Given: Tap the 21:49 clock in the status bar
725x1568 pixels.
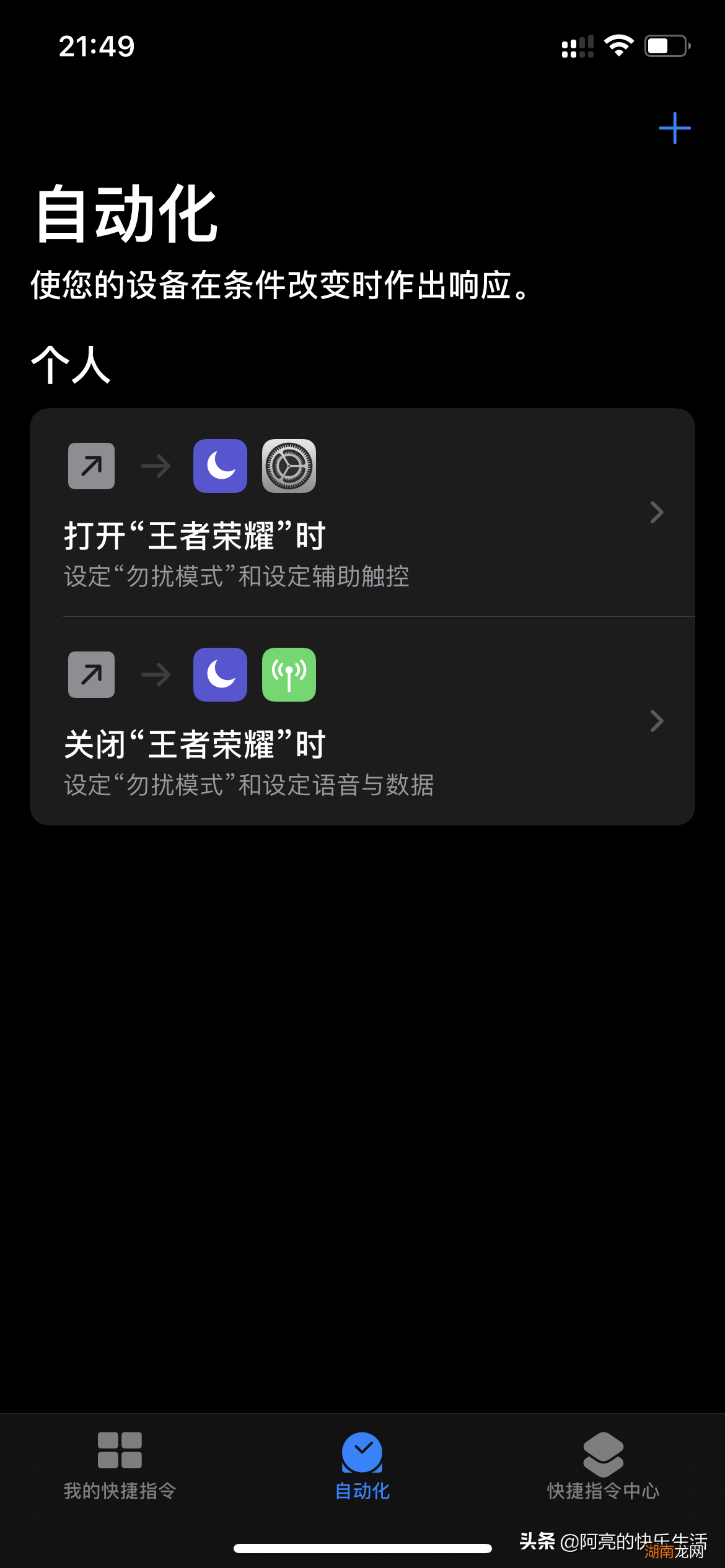Looking at the screenshot, I should click(x=97, y=46).
